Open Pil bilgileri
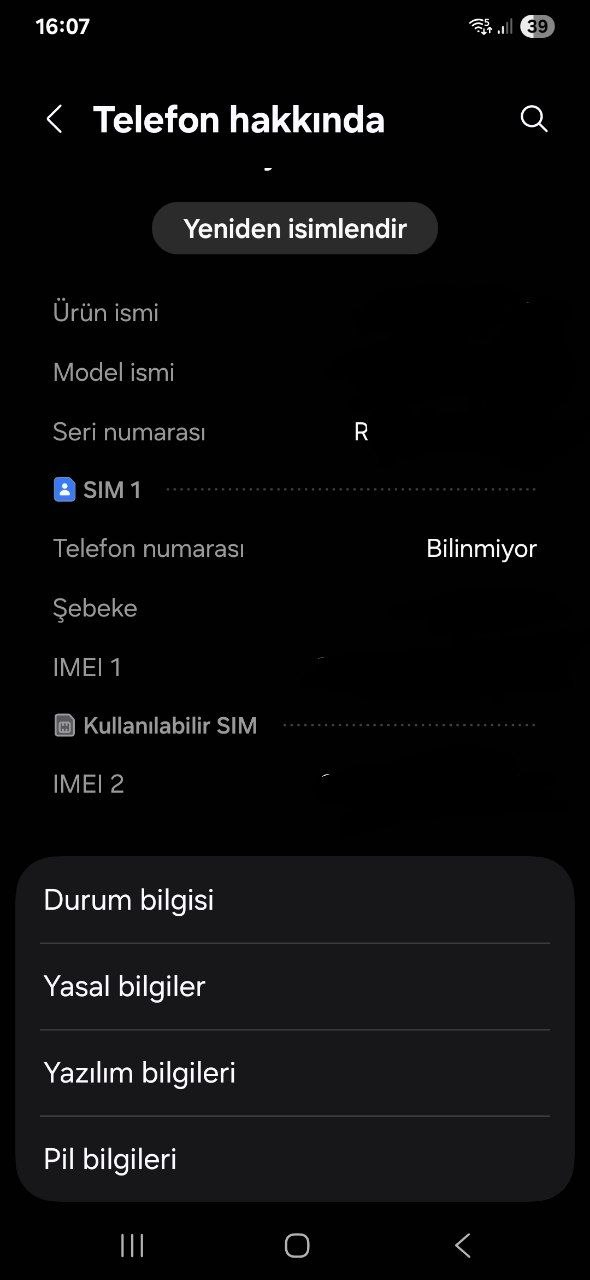The width and height of the screenshot is (590, 1280). click(295, 1159)
